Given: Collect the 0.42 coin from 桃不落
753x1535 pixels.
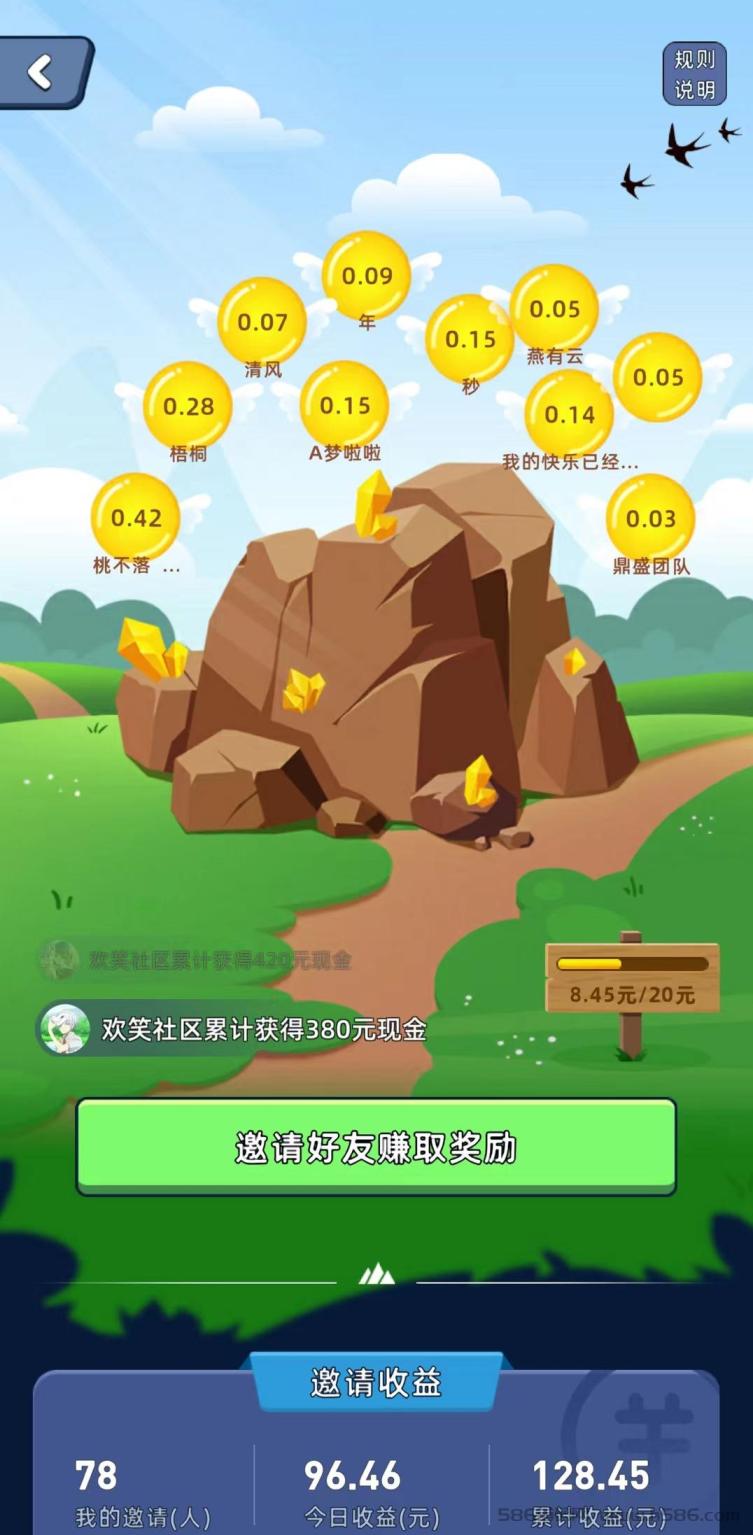Looking at the screenshot, I should pos(136,518).
